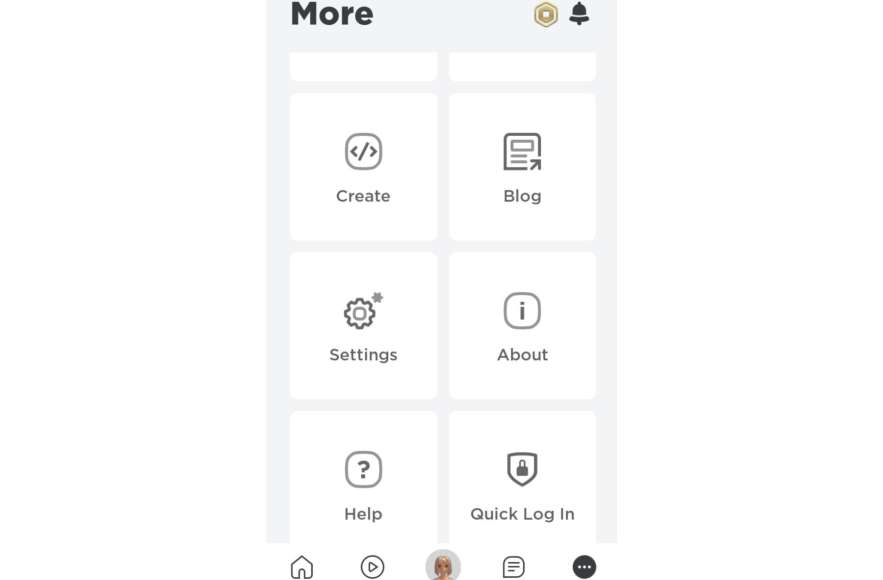Switch to the Discover play tab

(372, 567)
